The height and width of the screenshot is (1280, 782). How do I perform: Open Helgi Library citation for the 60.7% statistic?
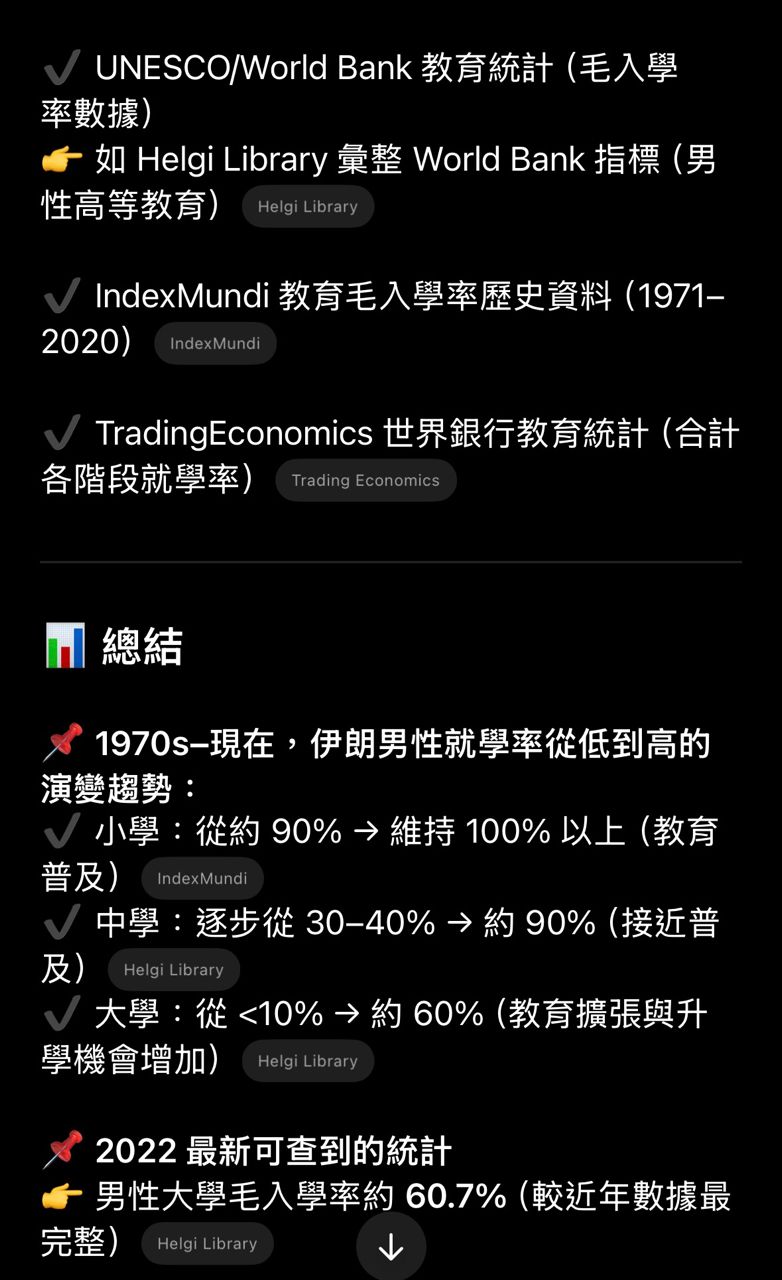coord(207,1243)
